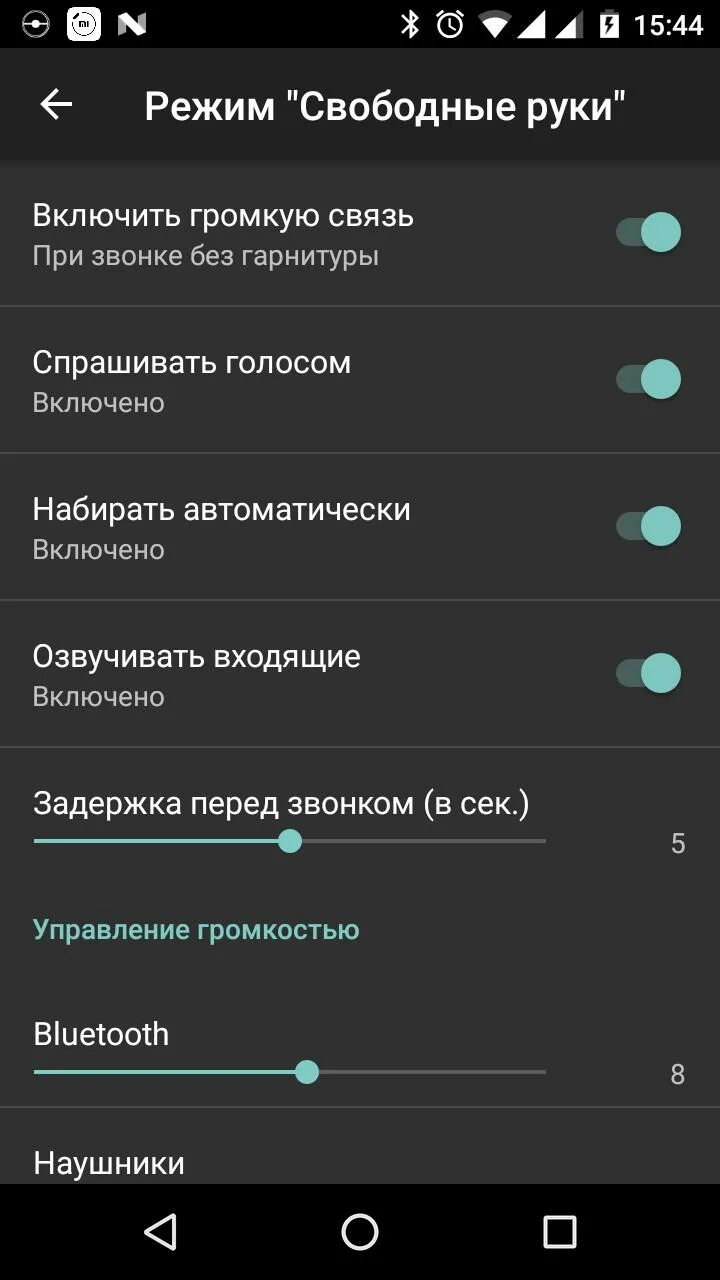Tap the Задержка перед звонком slider
Image resolution: width=720 pixels, height=1280 pixels.
point(290,841)
